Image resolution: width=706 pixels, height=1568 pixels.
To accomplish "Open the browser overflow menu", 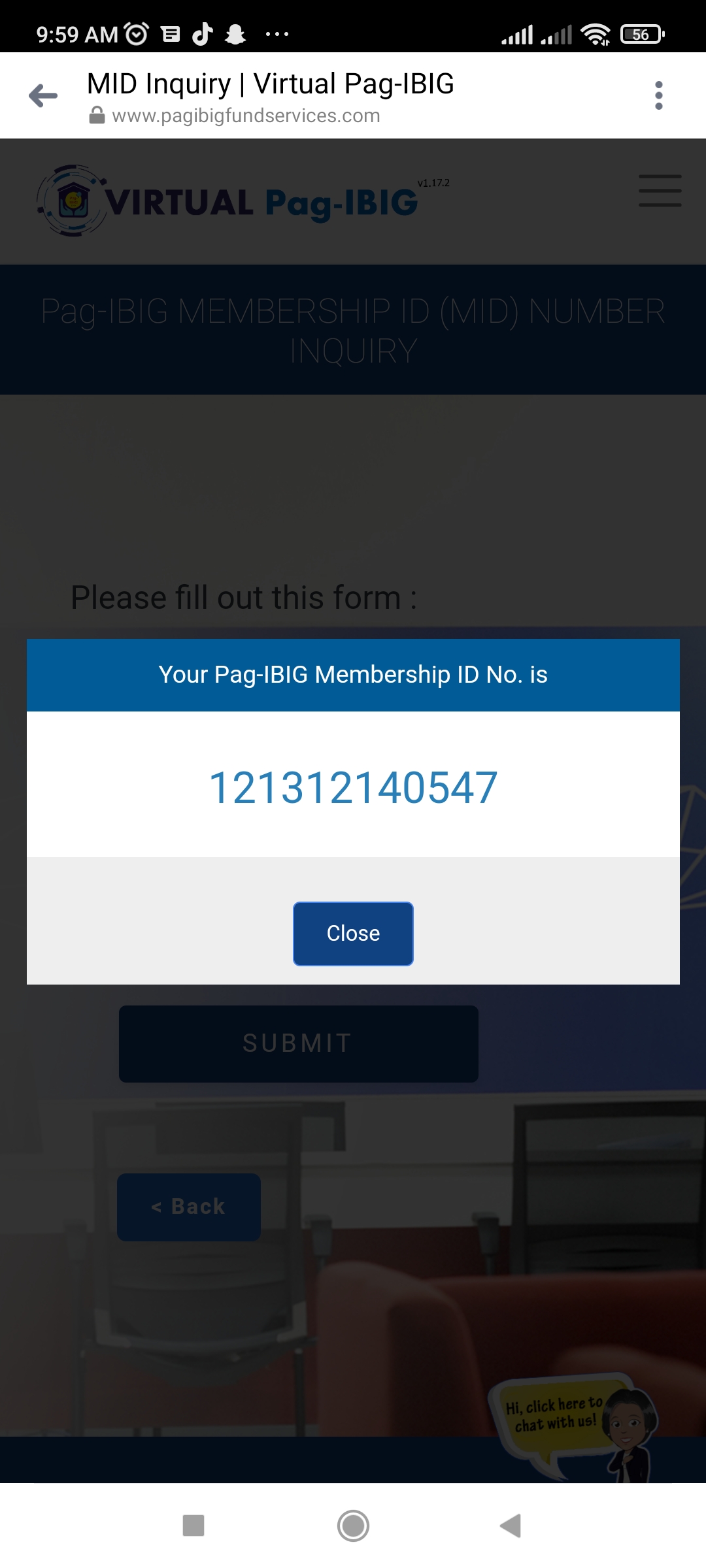I will (658, 95).
